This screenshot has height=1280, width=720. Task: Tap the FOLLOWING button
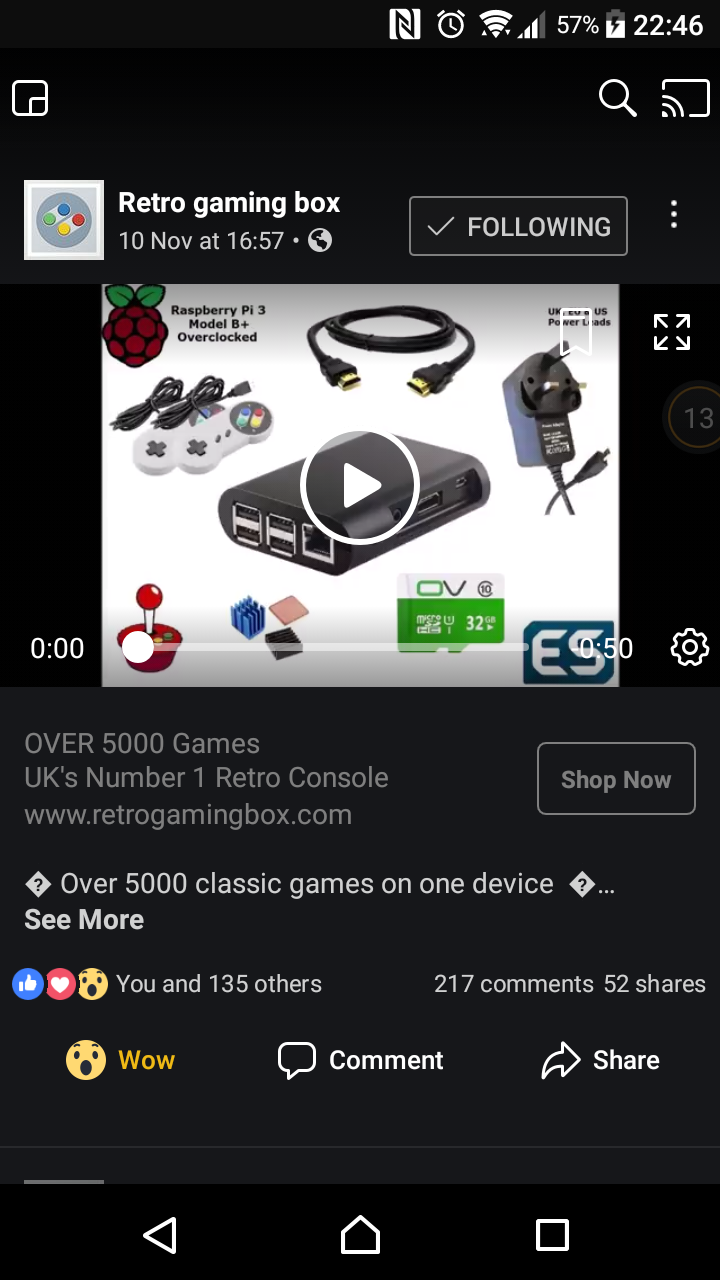(x=518, y=226)
